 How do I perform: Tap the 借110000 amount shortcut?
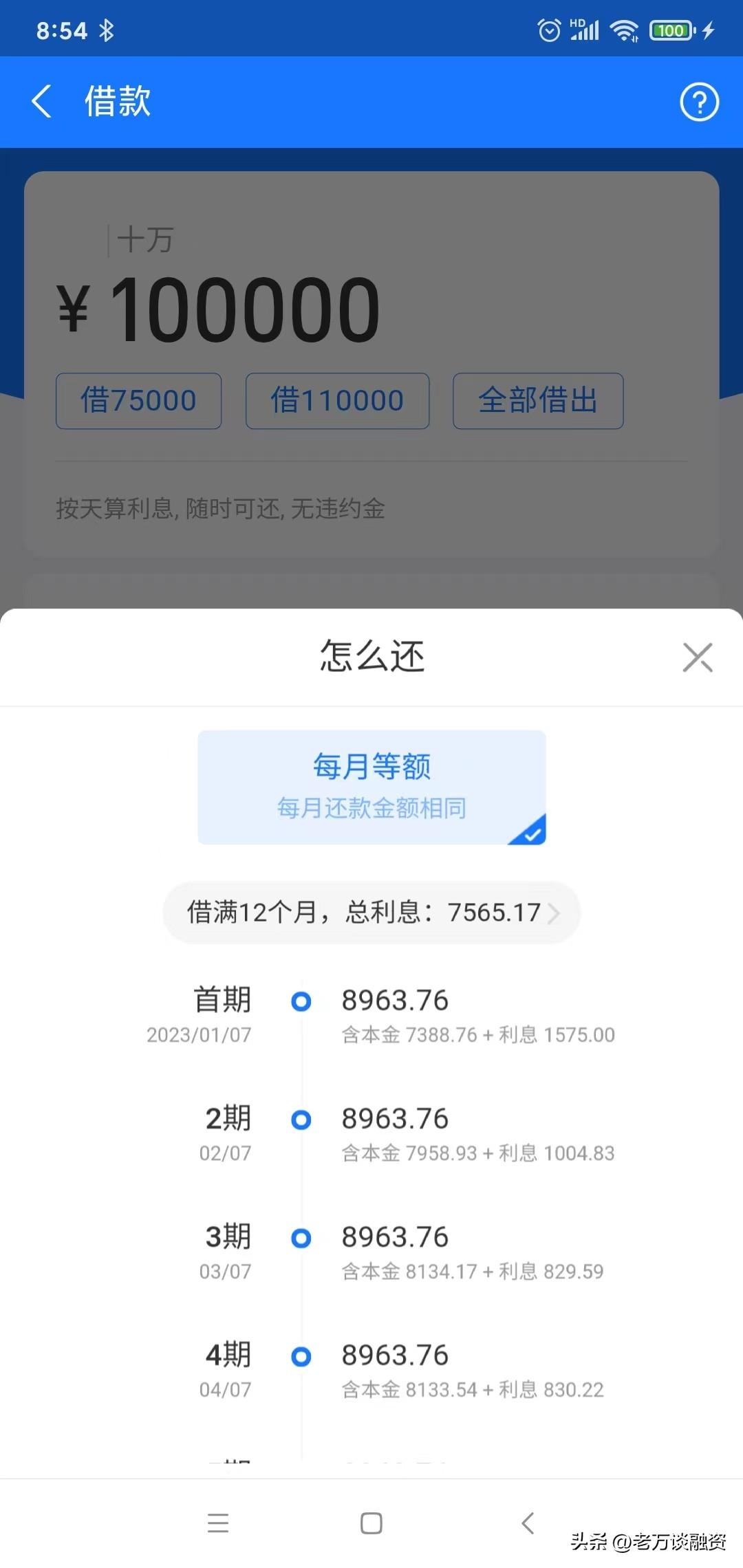tap(336, 401)
